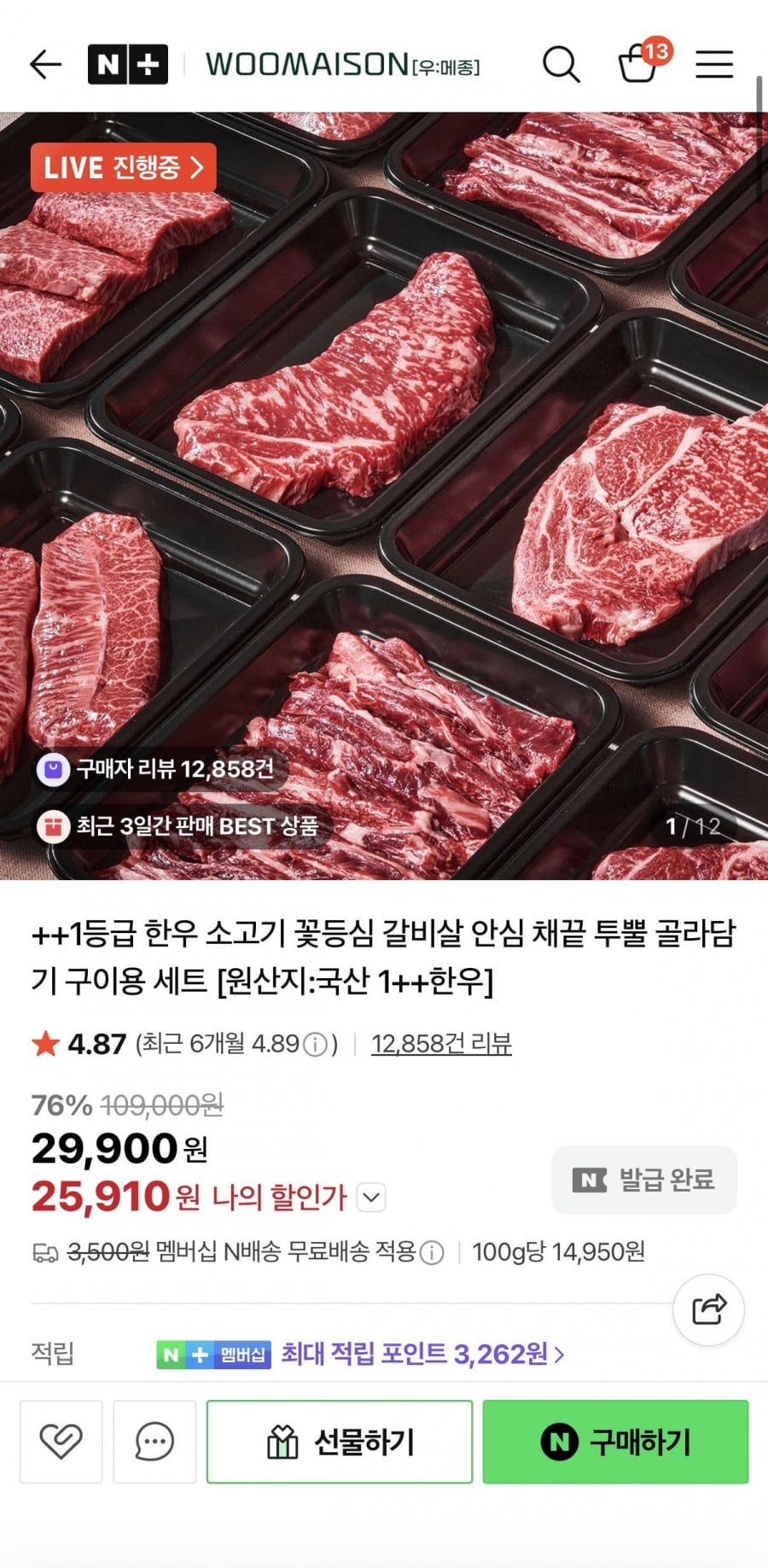Buy now with 구매하기
The image size is (768, 1568).
click(x=615, y=1442)
